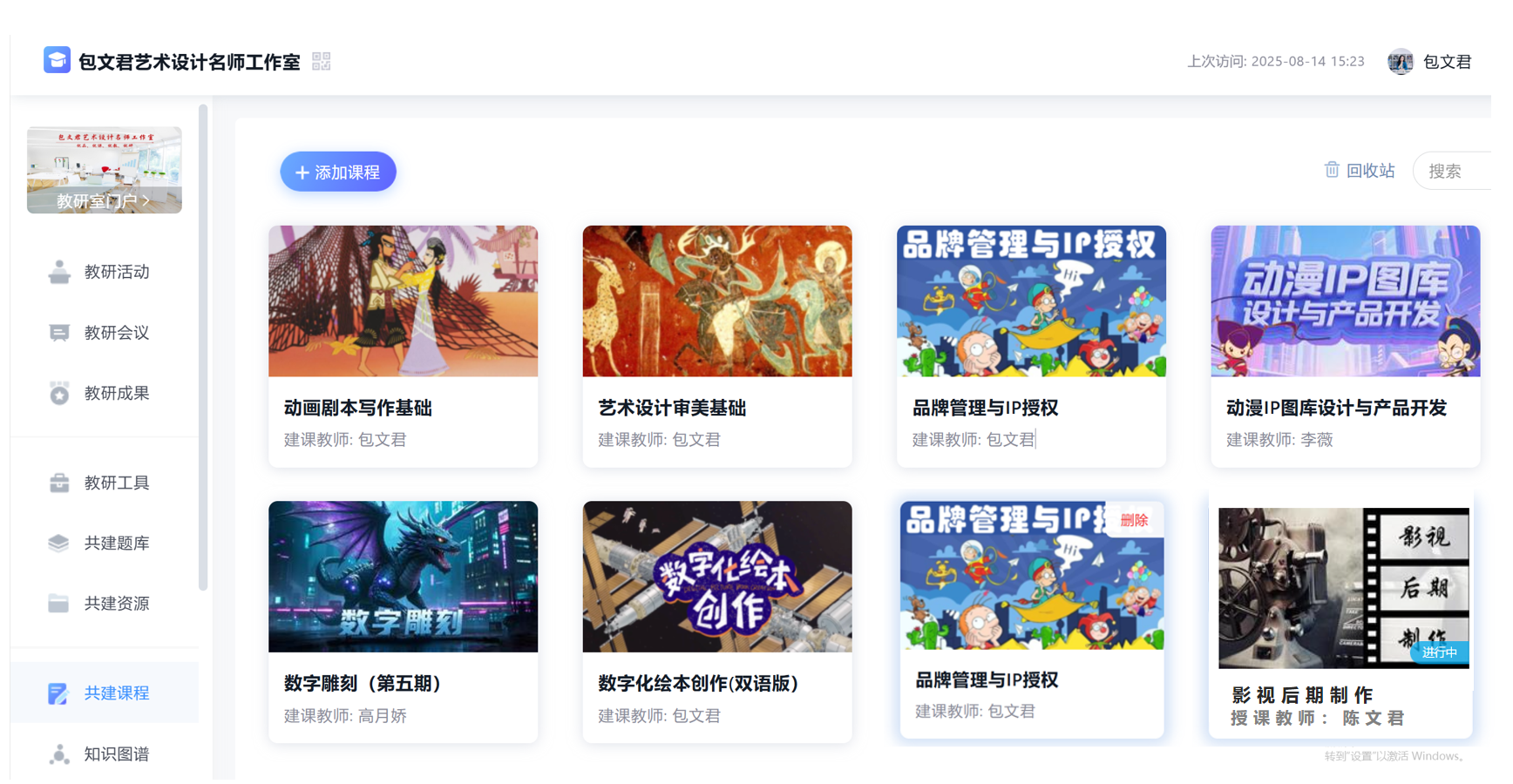Open the 数字雕刻（第五期）course
This screenshot has width=1513, height=784.
(403, 621)
